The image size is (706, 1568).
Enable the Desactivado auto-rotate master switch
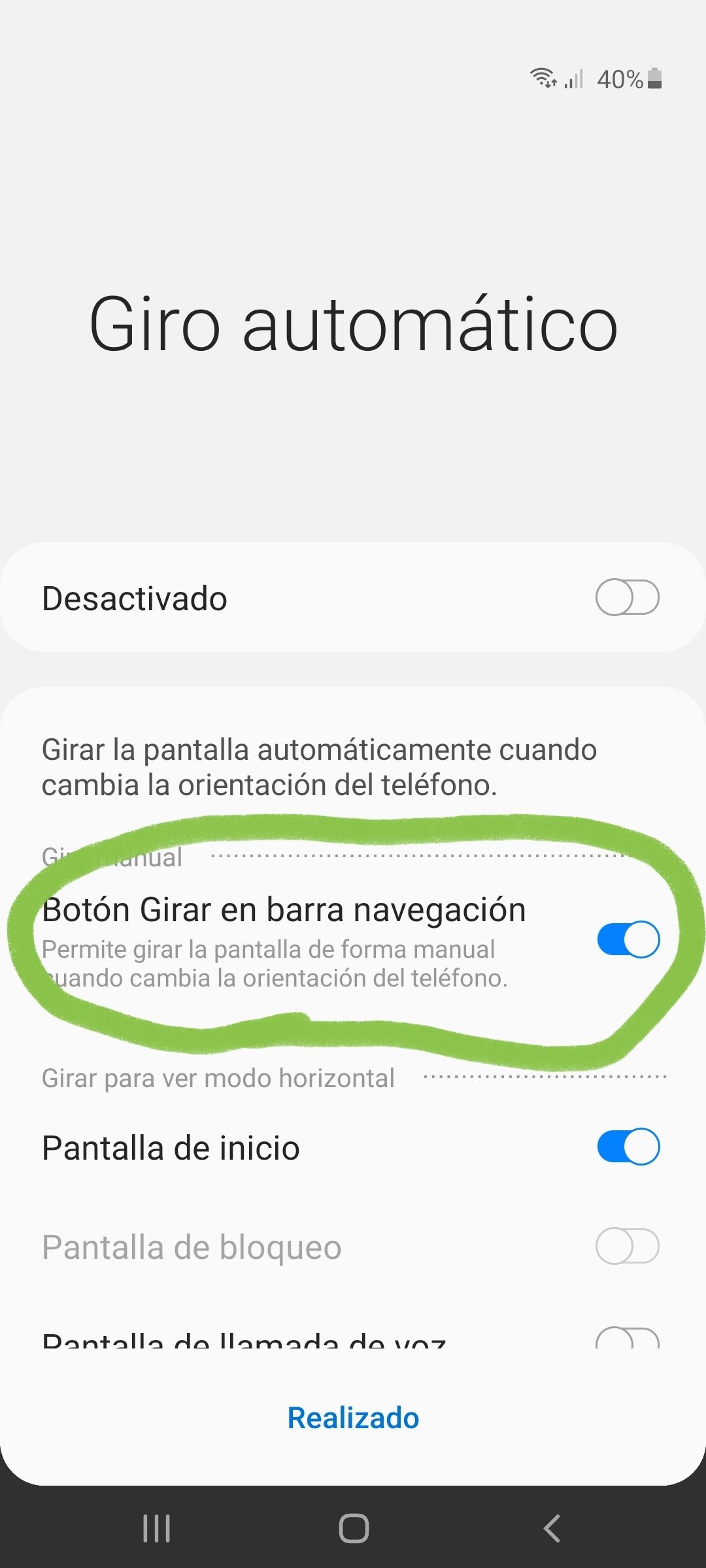[627, 597]
